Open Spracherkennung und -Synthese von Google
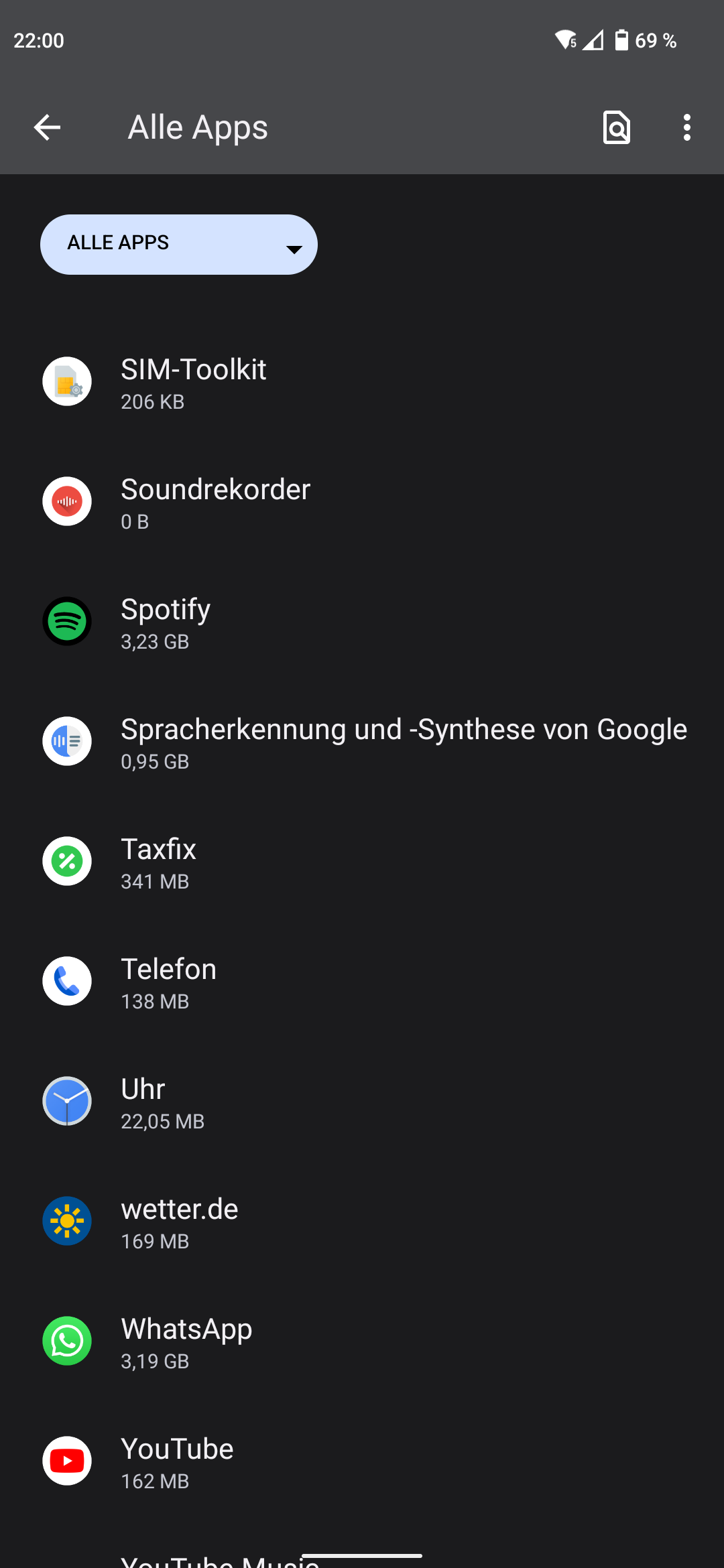 (362, 742)
